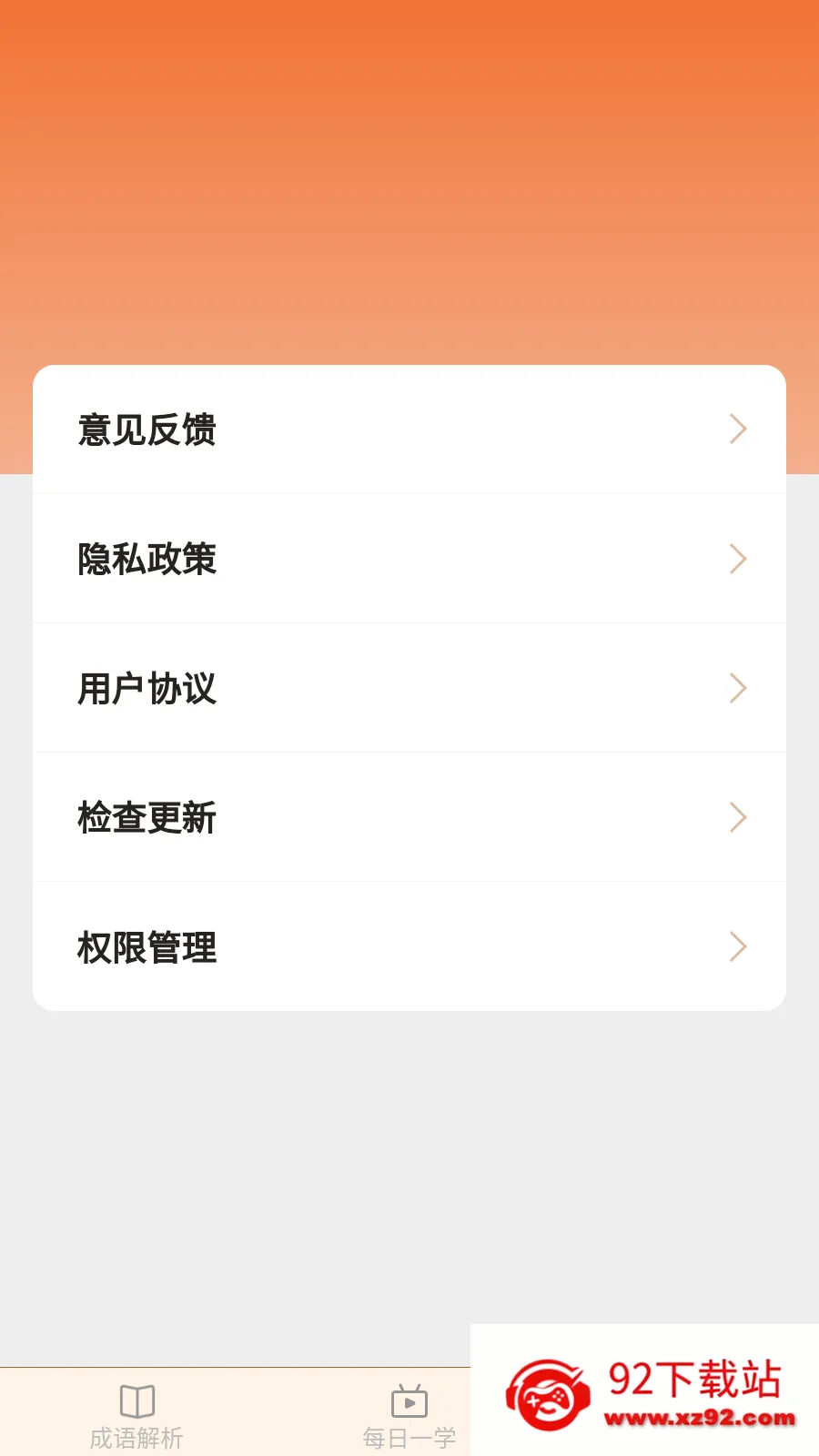Tap the chevron on the 权限管理 row
The height and width of the screenshot is (1456, 819).
[739, 946]
